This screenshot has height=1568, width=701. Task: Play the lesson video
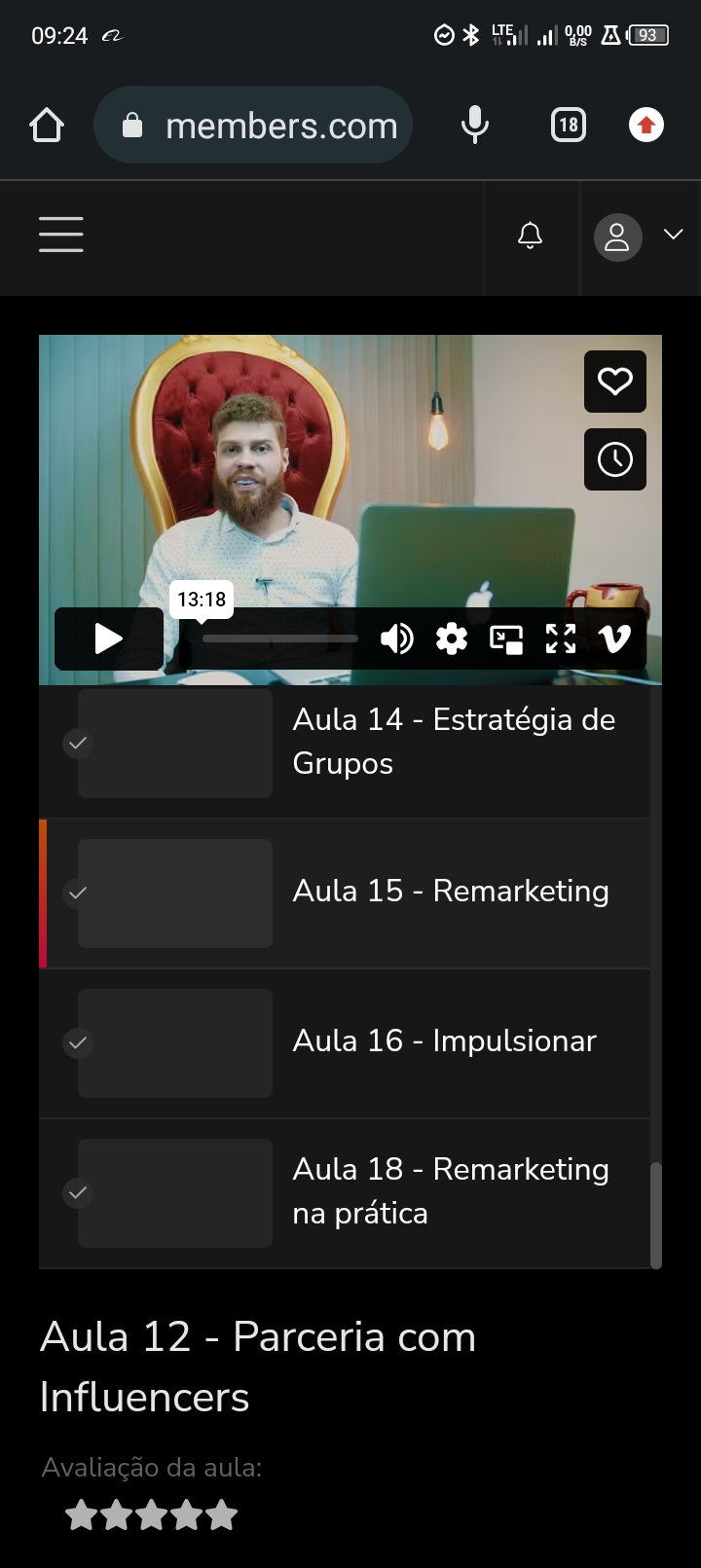[x=108, y=638]
